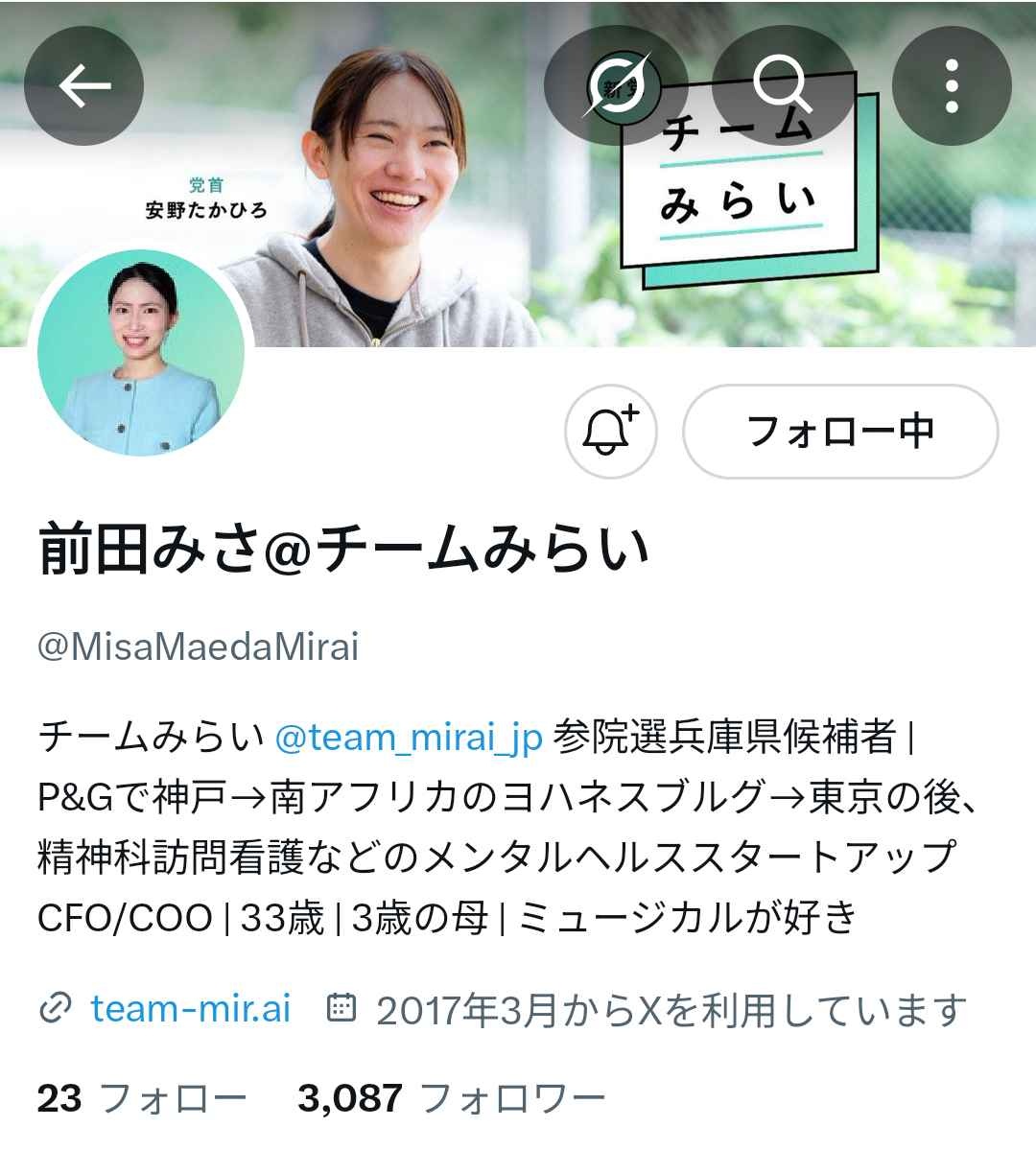Tap the Grok slash icon
The width and height of the screenshot is (1036, 1174).
click(x=615, y=86)
